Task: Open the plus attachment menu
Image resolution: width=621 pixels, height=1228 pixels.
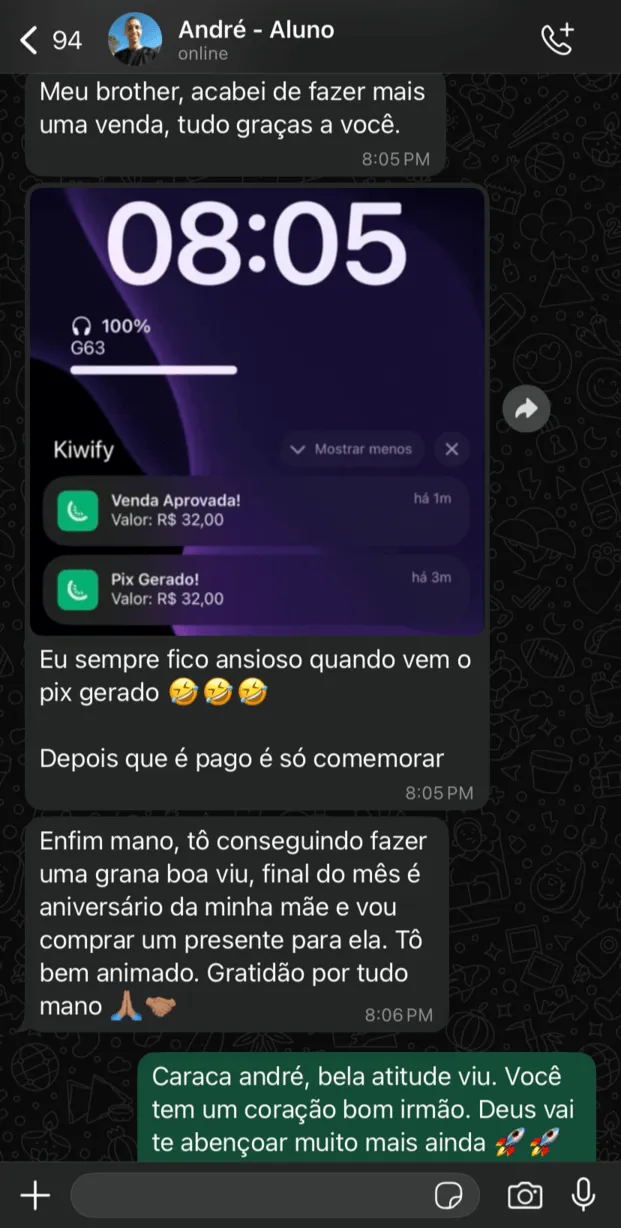Action: [x=35, y=1195]
